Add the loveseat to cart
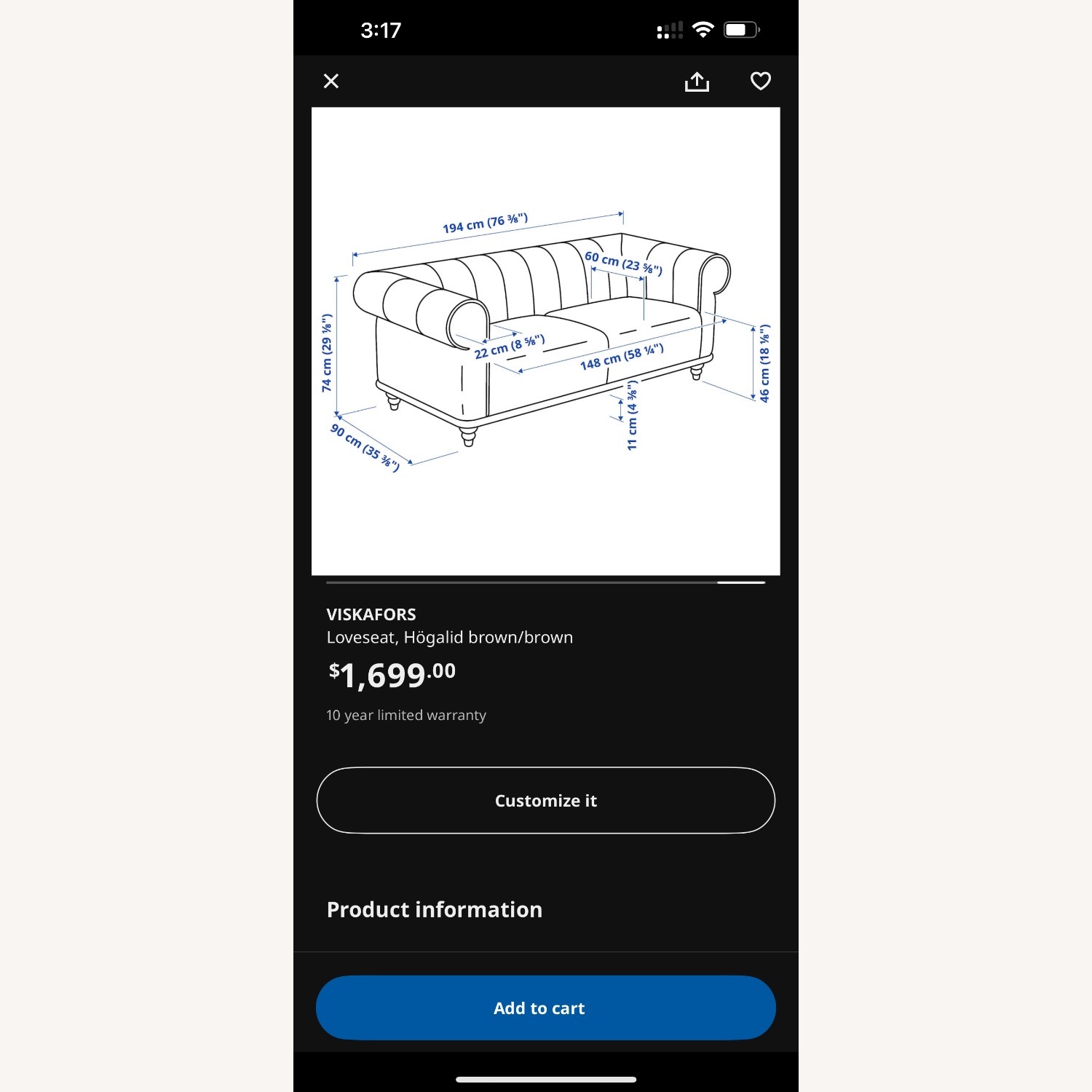The image size is (1092, 1092). (545, 1008)
